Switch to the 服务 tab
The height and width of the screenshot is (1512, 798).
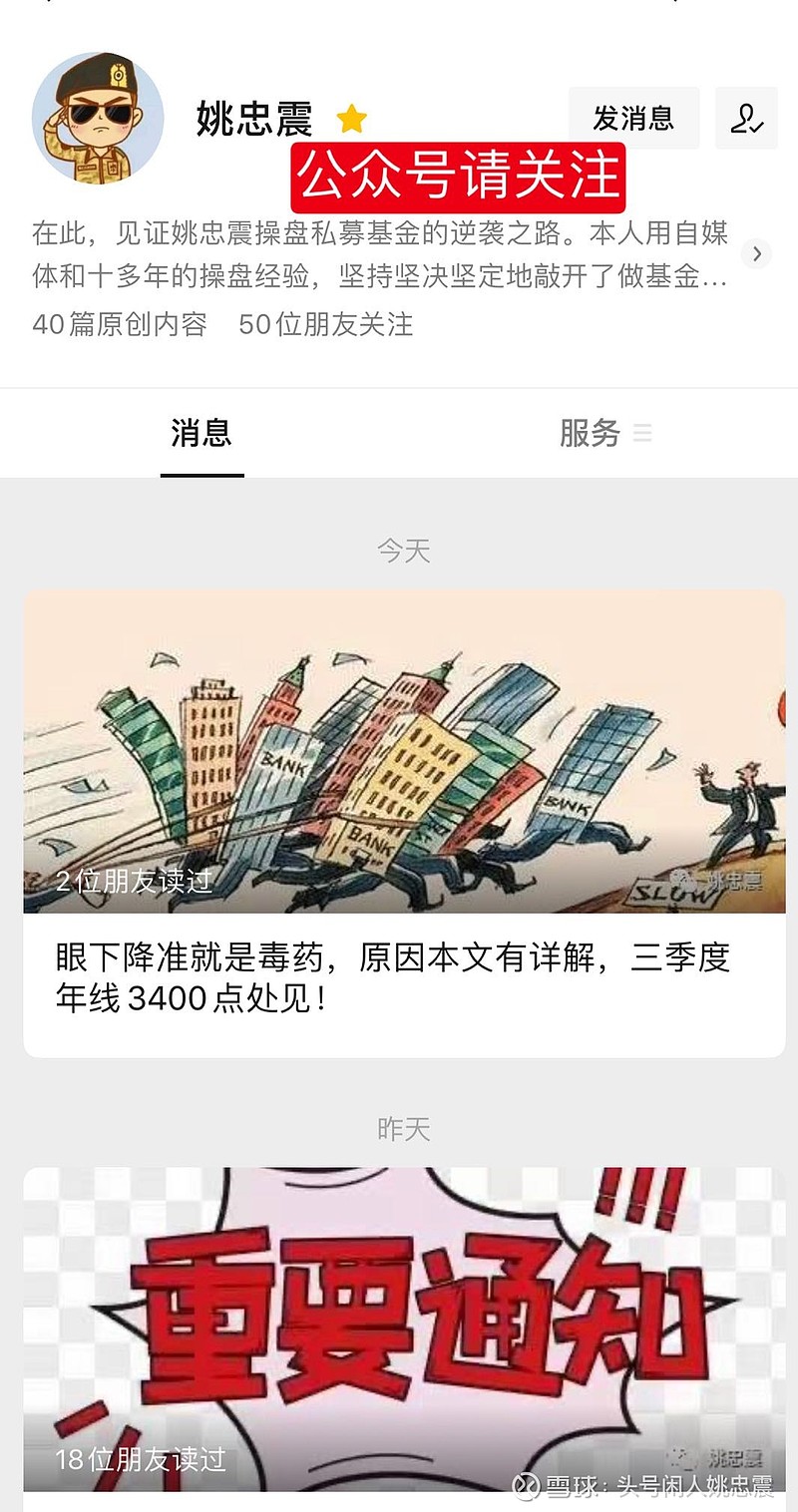pyautogui.click(x=605, y=433)
